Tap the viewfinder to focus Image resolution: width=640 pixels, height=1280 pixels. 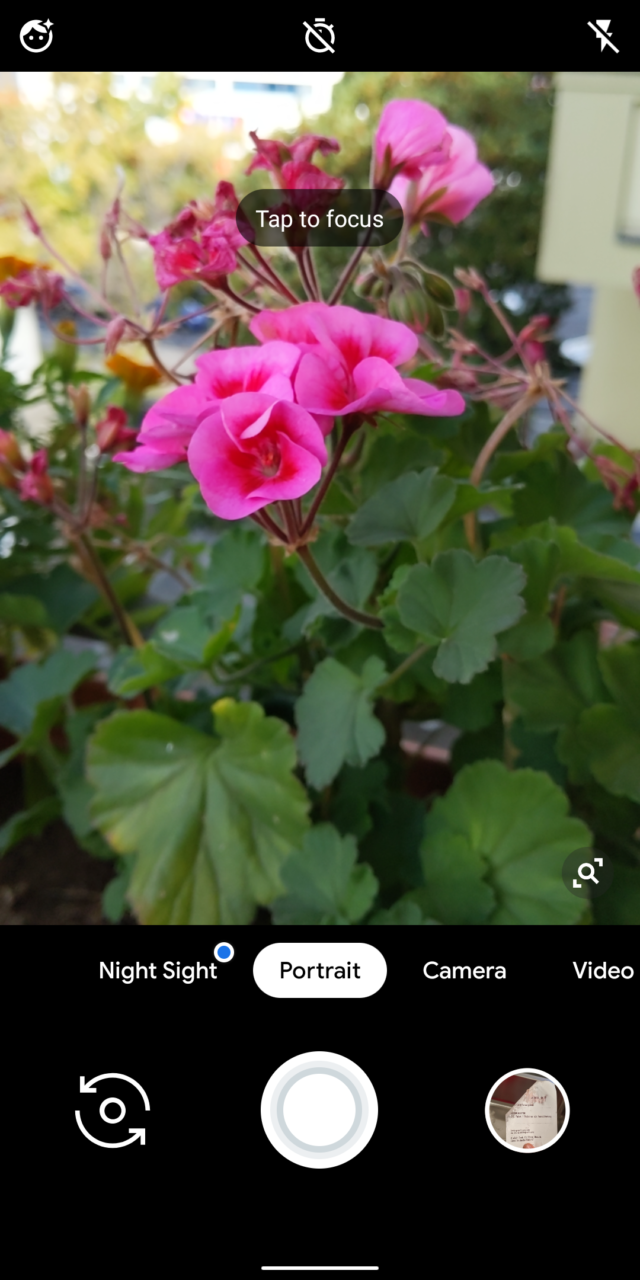320,500
